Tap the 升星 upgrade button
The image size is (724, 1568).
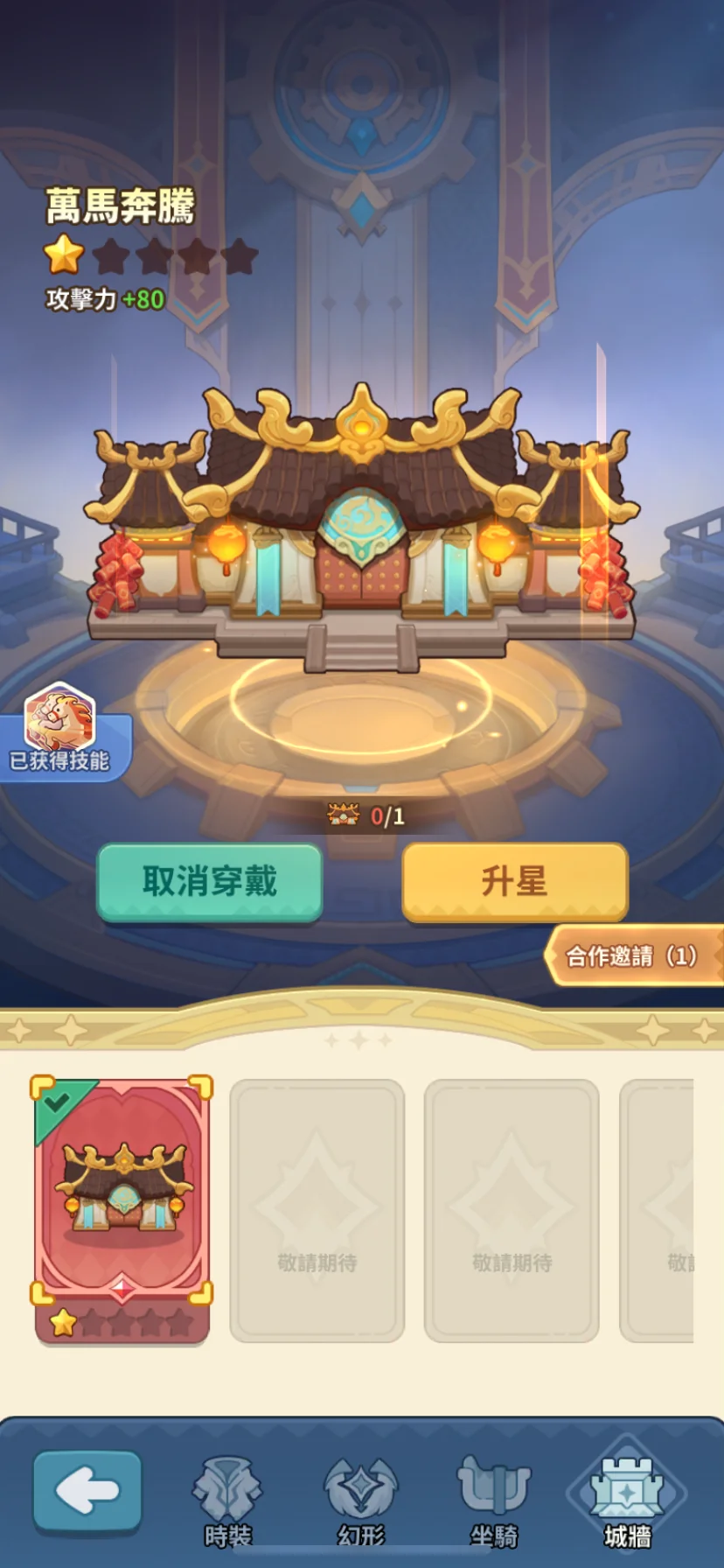pos(514,882)
